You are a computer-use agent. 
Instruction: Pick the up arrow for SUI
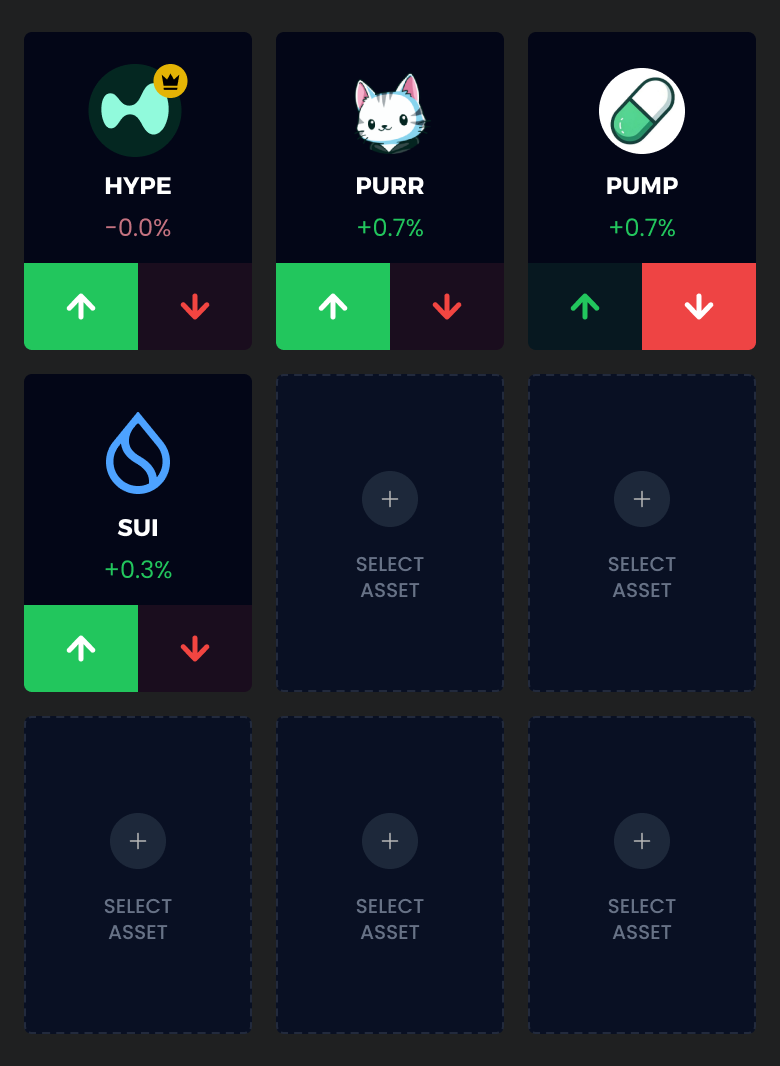point(81,648)
